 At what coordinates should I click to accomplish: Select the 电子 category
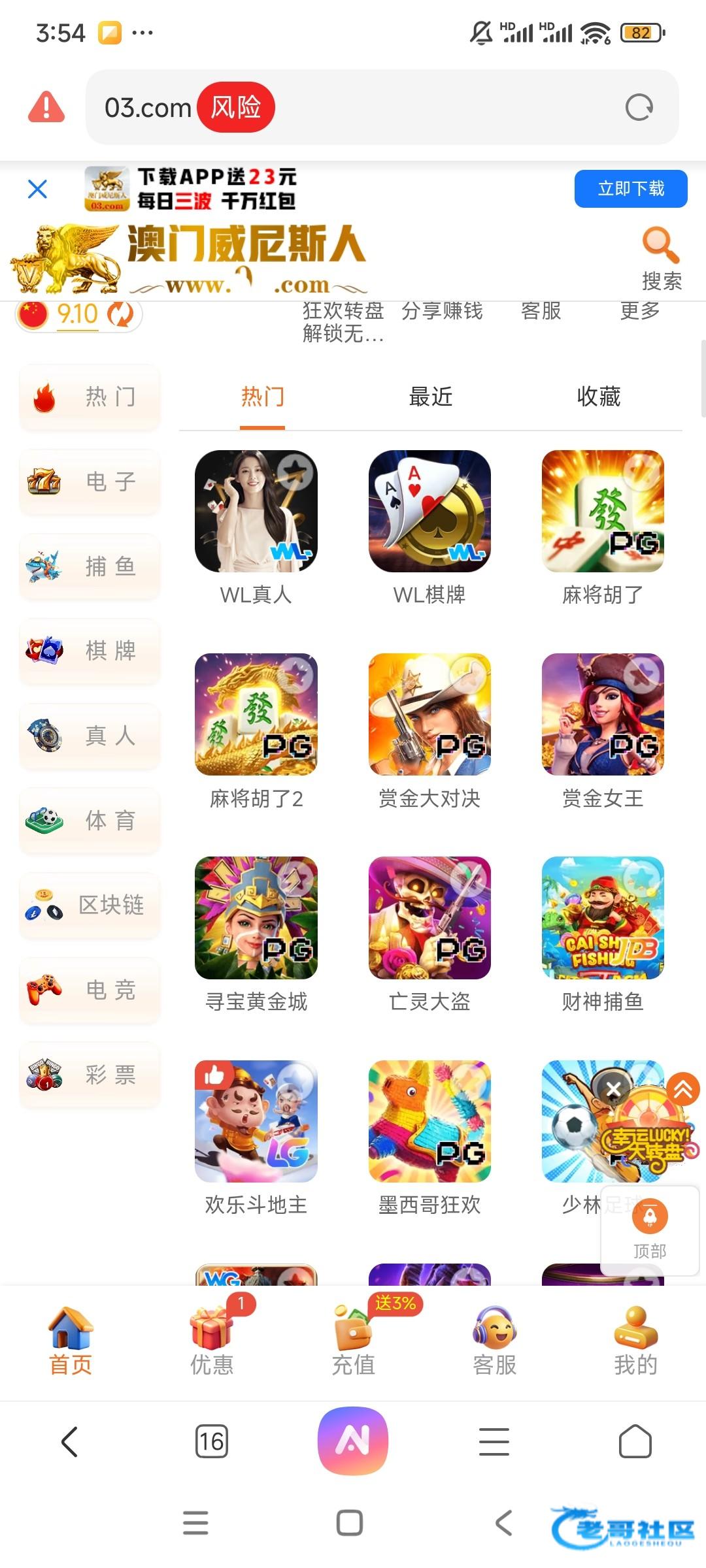tap(90, 482)
